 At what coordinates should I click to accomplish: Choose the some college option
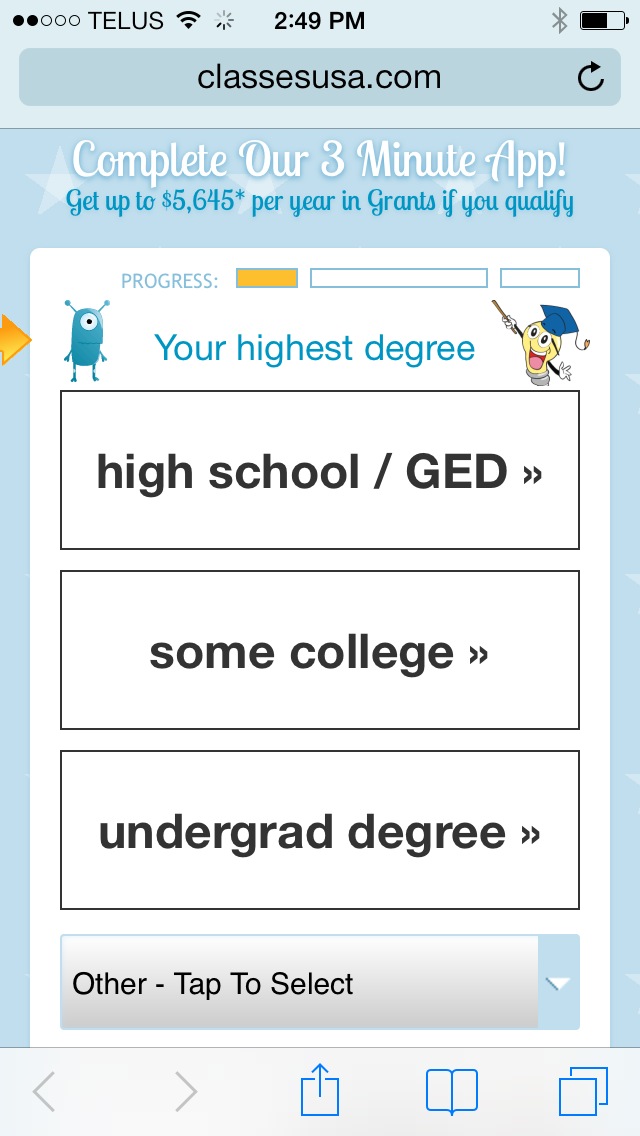click(x=320, y=650)
